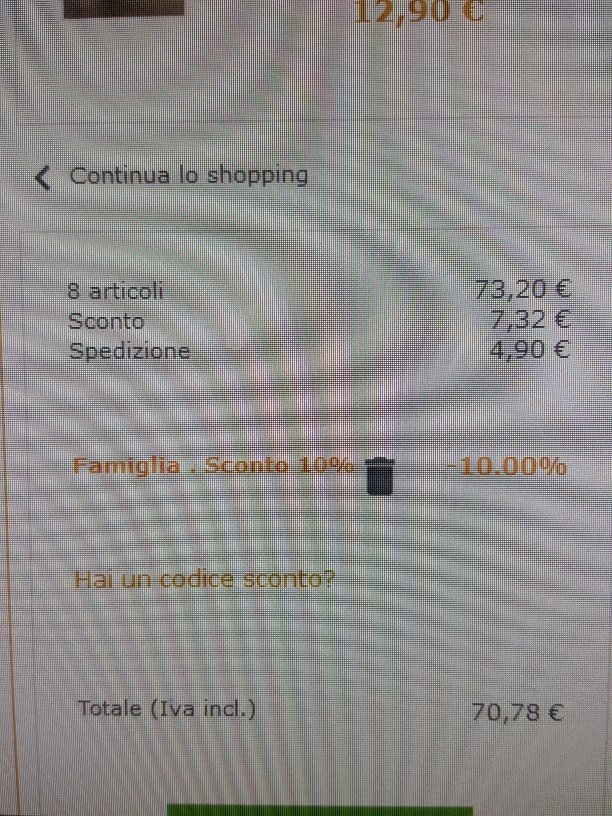Screen dimensions: 612x816
Task: Remove the Famiglia Sconto 10% discount
Action: pos(380,475)
